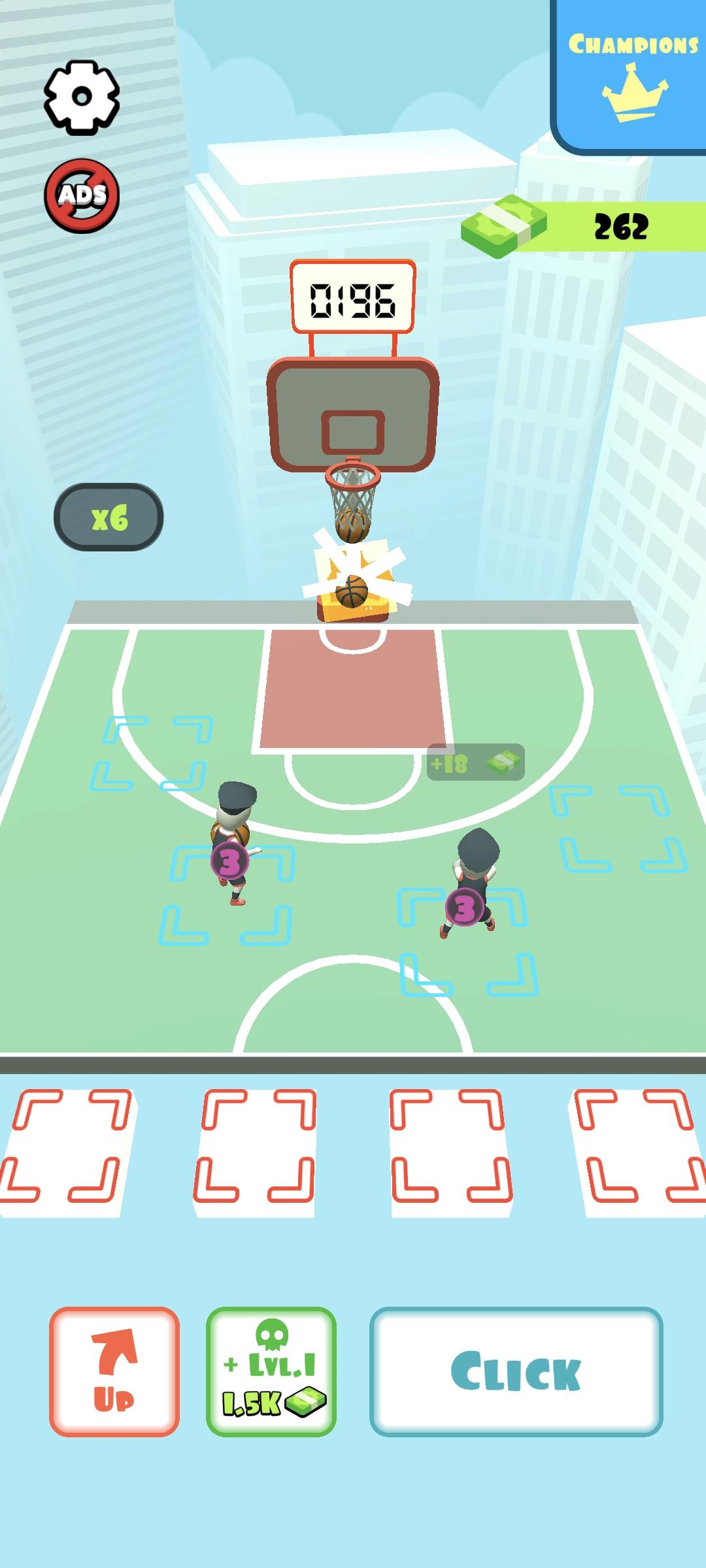Tap the red Up arrow button

coord(114,1371)
